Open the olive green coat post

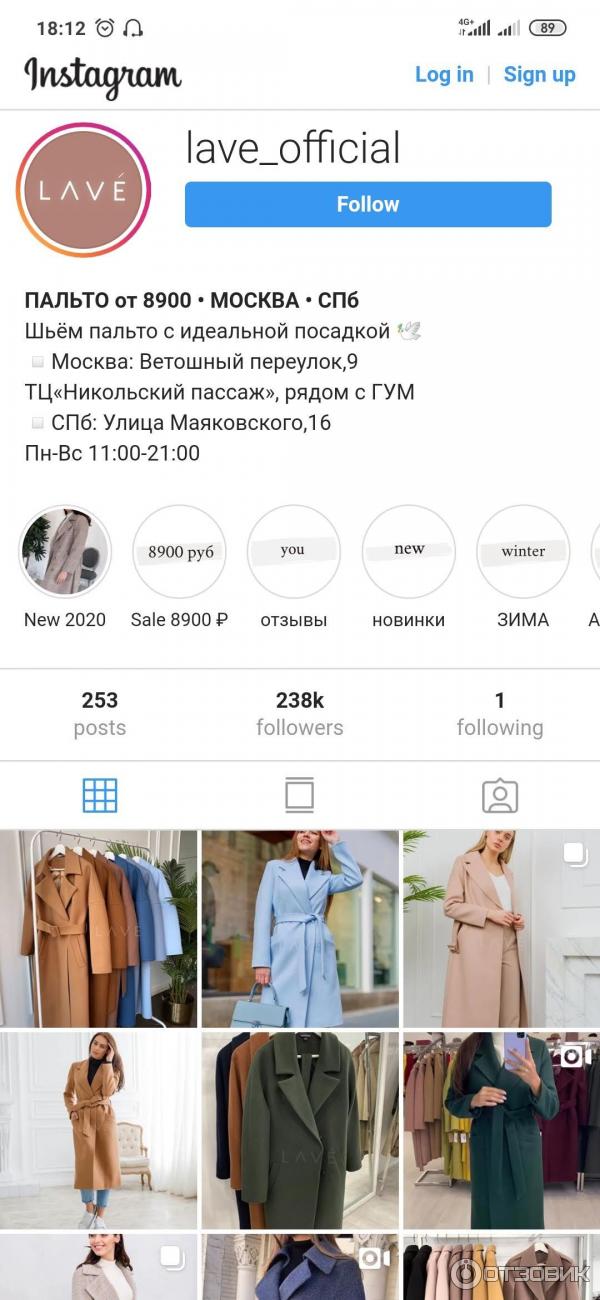click(x=300, y=1130)
